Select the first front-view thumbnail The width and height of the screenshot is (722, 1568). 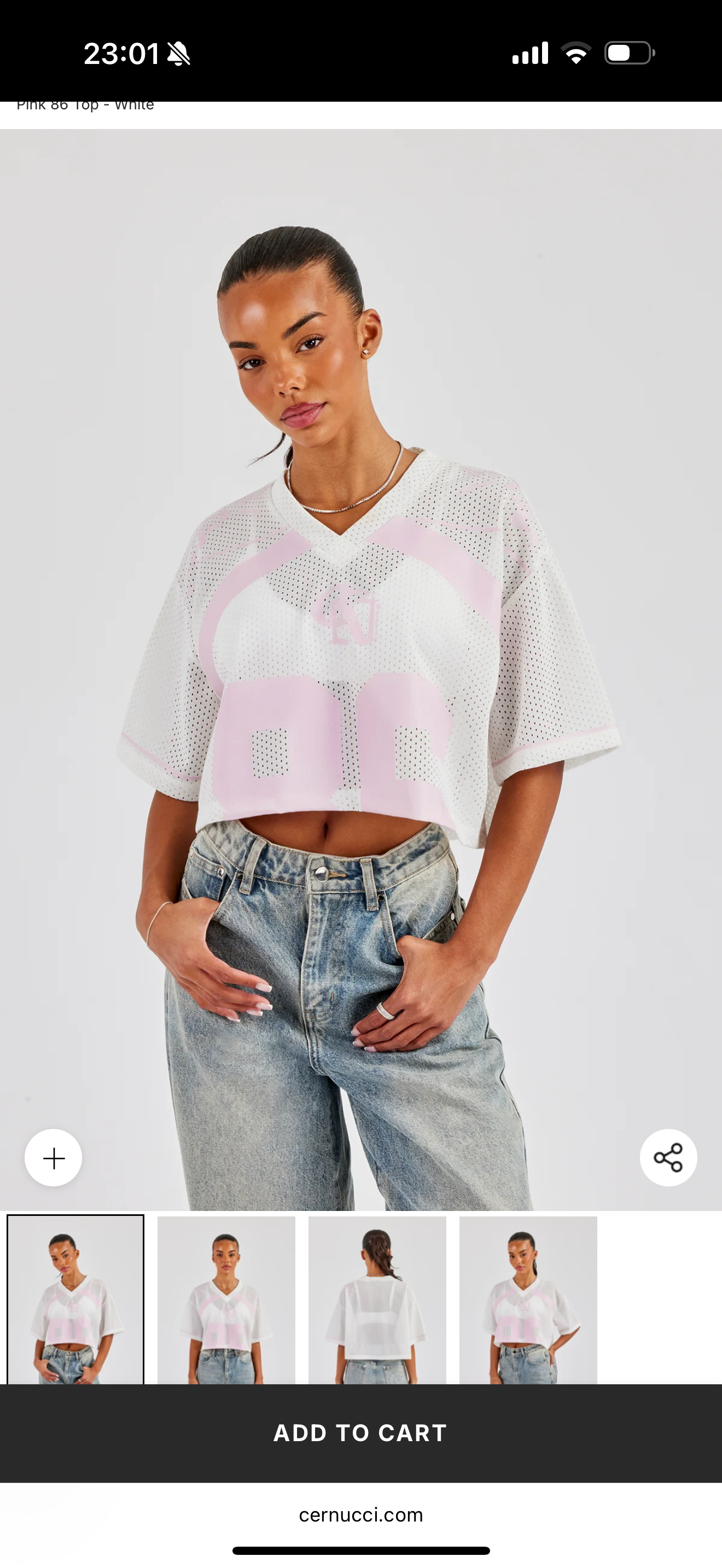pyautogui.click(x=75, y=1299)
